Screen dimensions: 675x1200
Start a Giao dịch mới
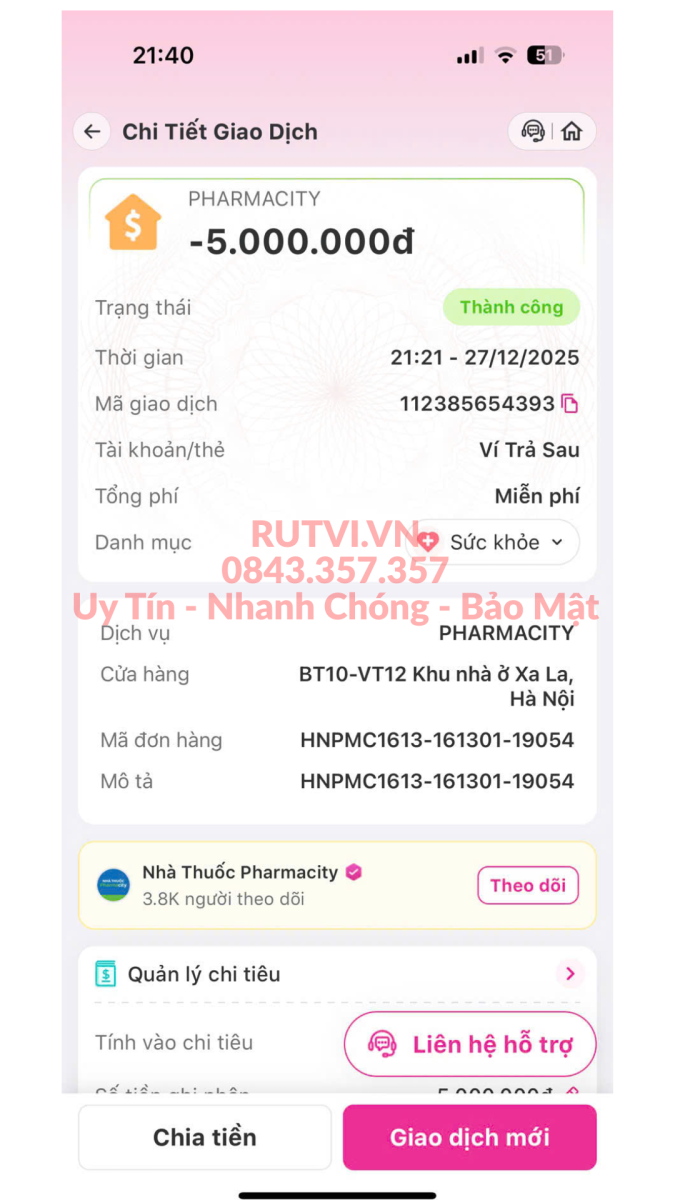pos(470,1137)
